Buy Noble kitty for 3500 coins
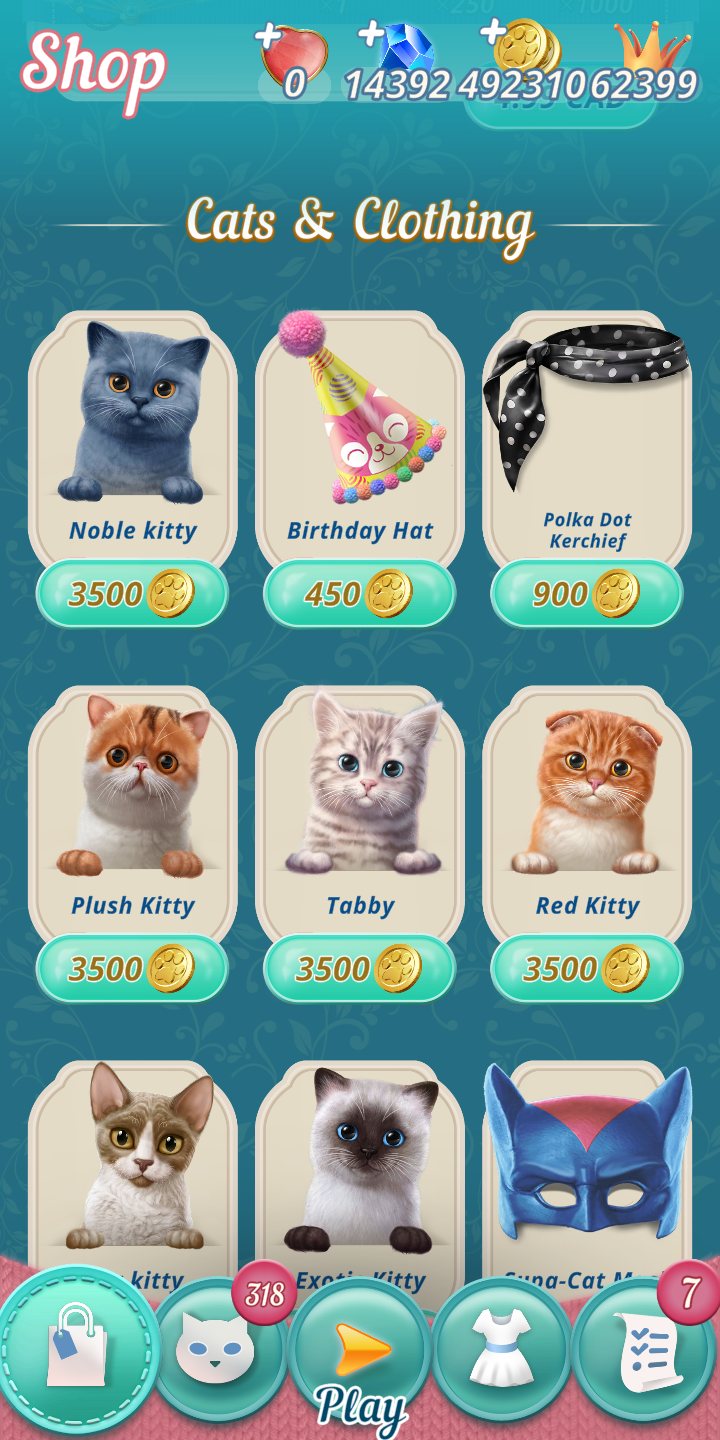 pyautogui.click(x=132, y=594)
